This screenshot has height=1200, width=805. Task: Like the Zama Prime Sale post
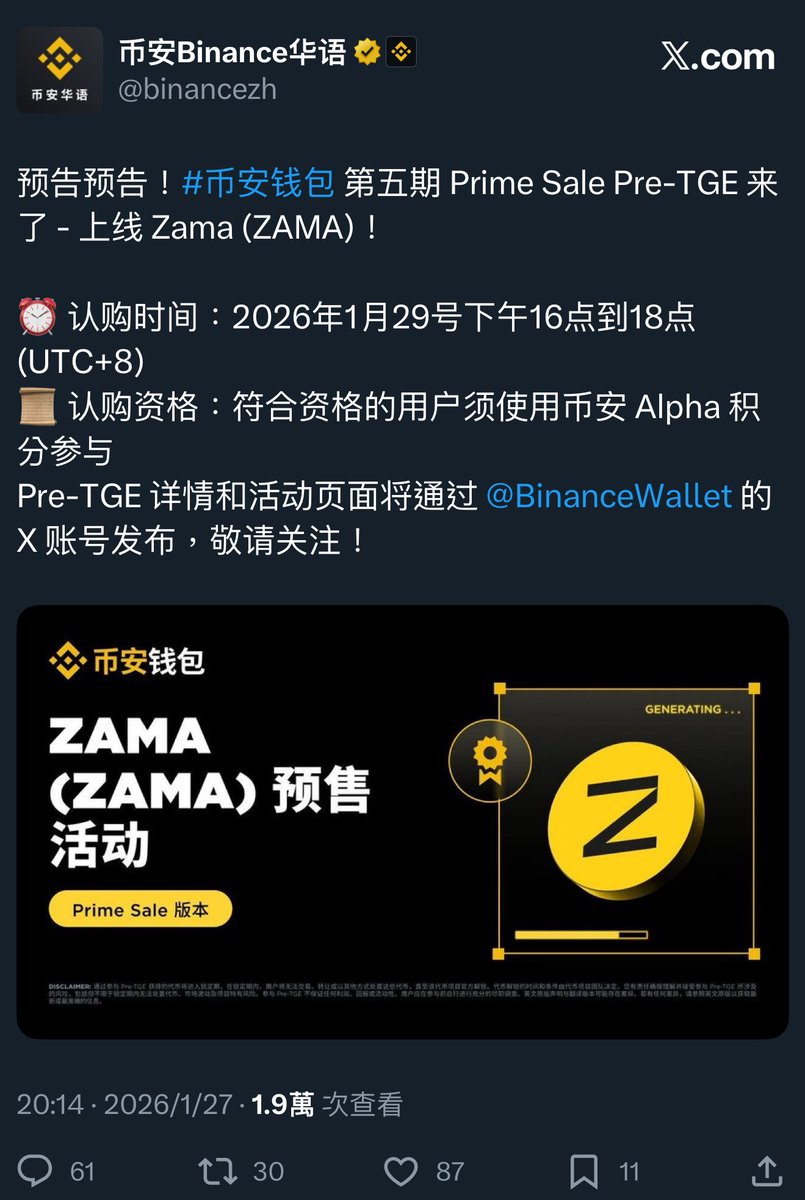tap(401, 1170)
